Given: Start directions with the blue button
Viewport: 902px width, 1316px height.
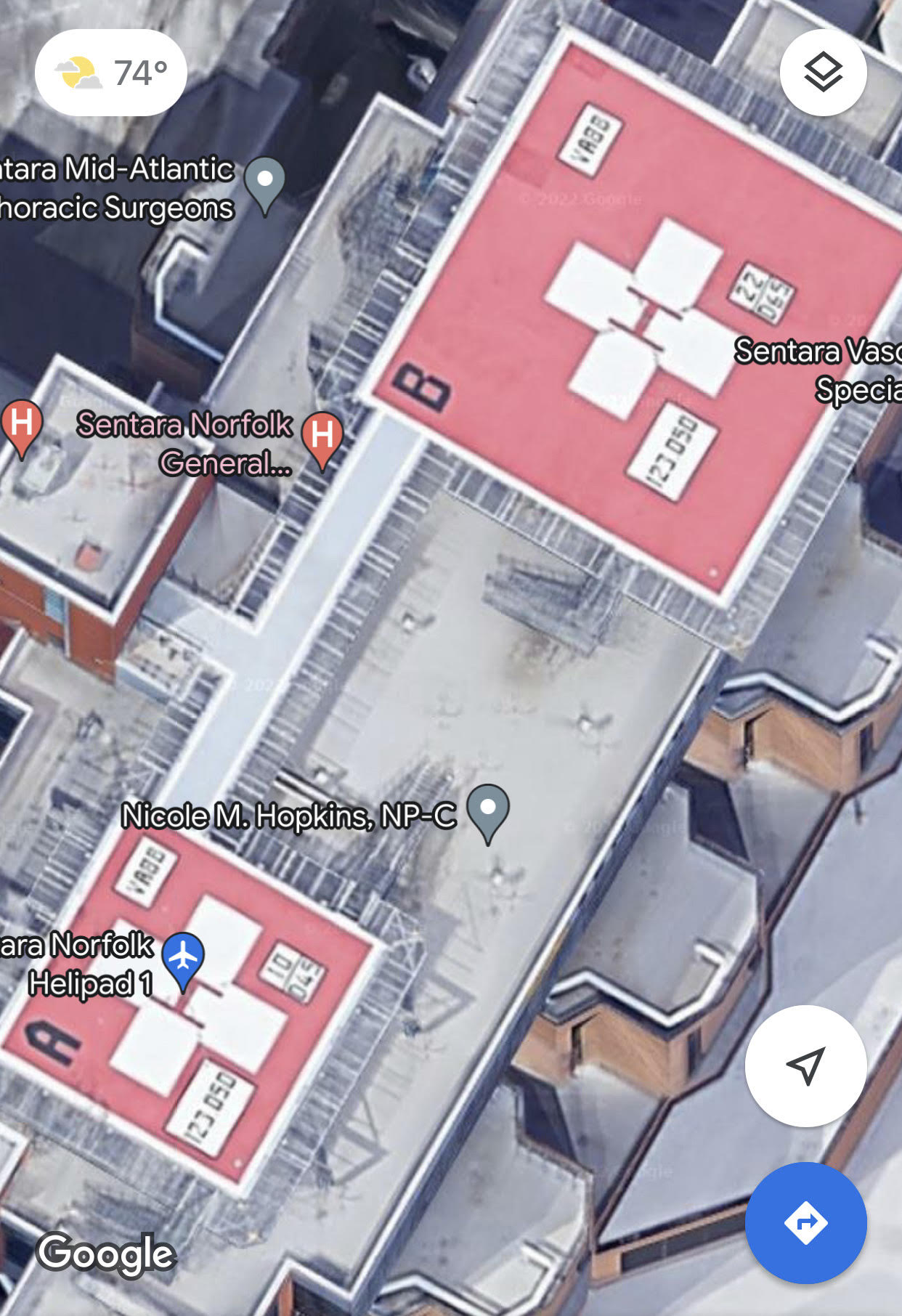Looking at the screenshot, I should [x=805, y=1222].
